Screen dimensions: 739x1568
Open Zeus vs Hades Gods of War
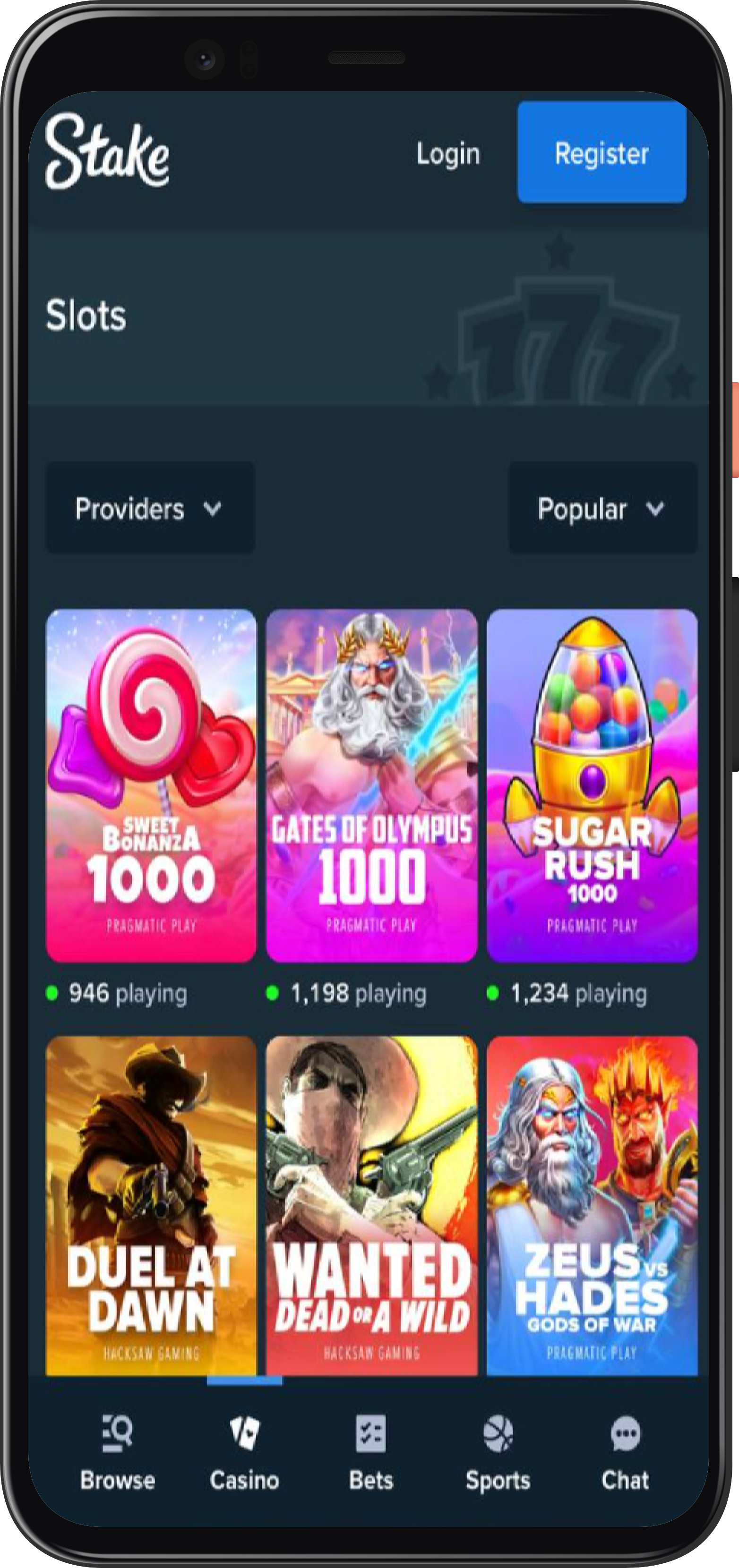tap(592, 1205)
